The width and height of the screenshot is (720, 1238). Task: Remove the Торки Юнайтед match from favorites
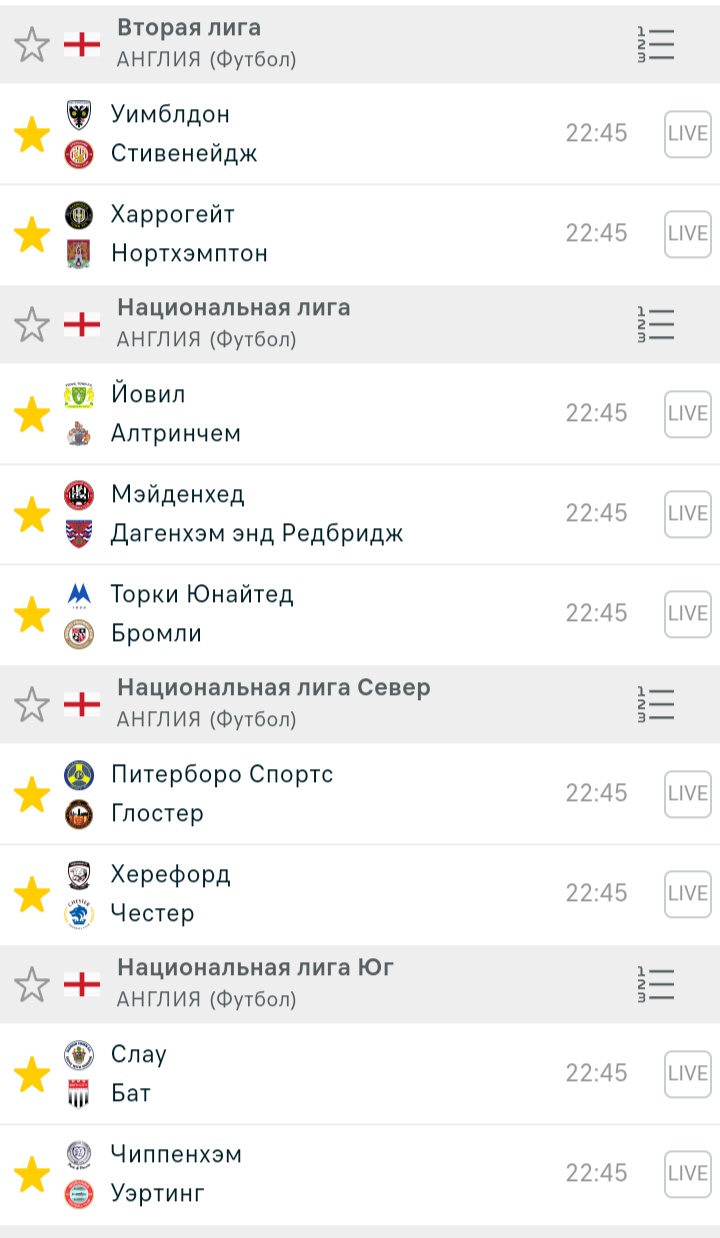[32, 615]
